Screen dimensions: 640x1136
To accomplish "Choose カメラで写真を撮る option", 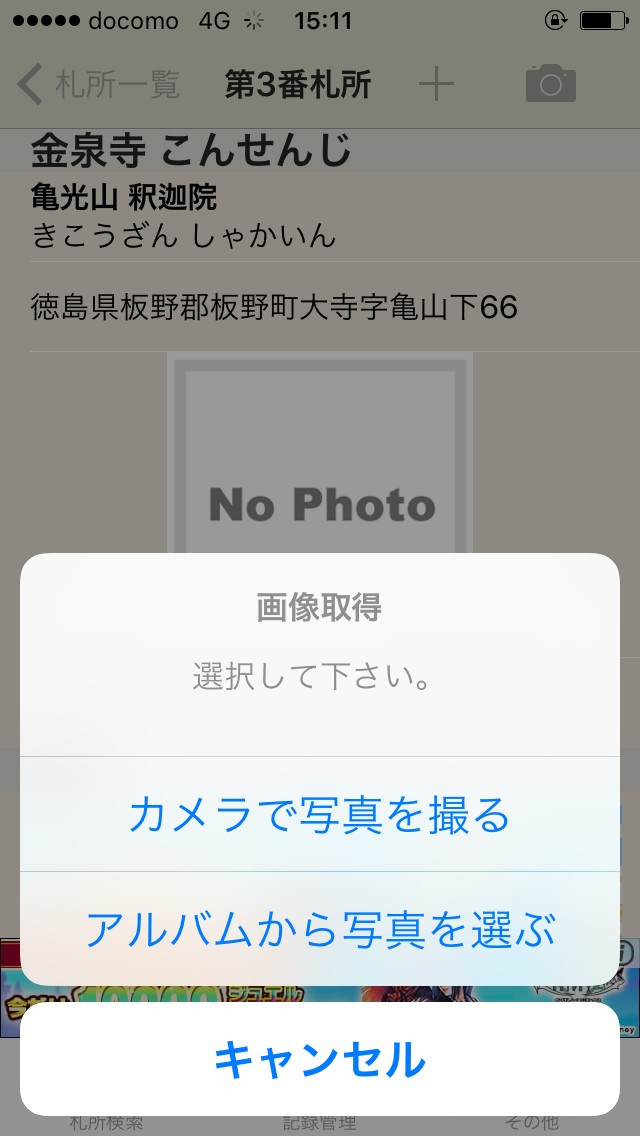I will (x=320, y=815).
